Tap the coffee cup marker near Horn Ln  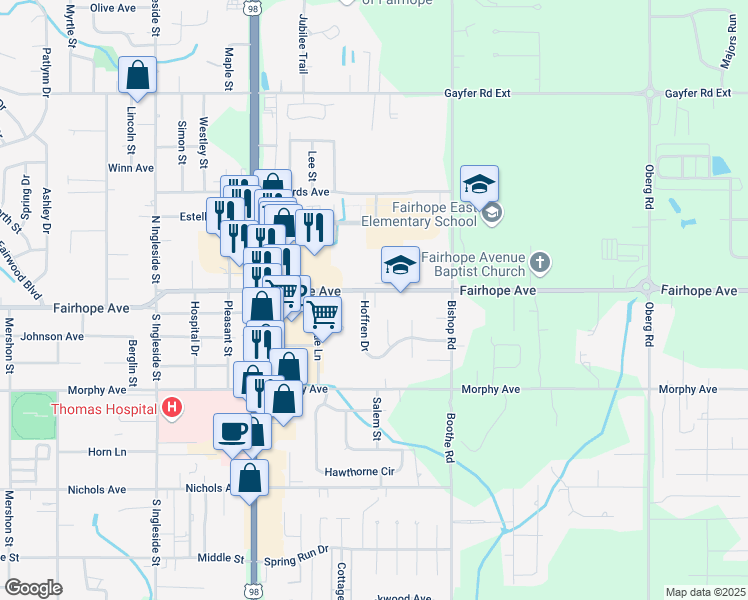pyautogui.click(x=232, y=431)
